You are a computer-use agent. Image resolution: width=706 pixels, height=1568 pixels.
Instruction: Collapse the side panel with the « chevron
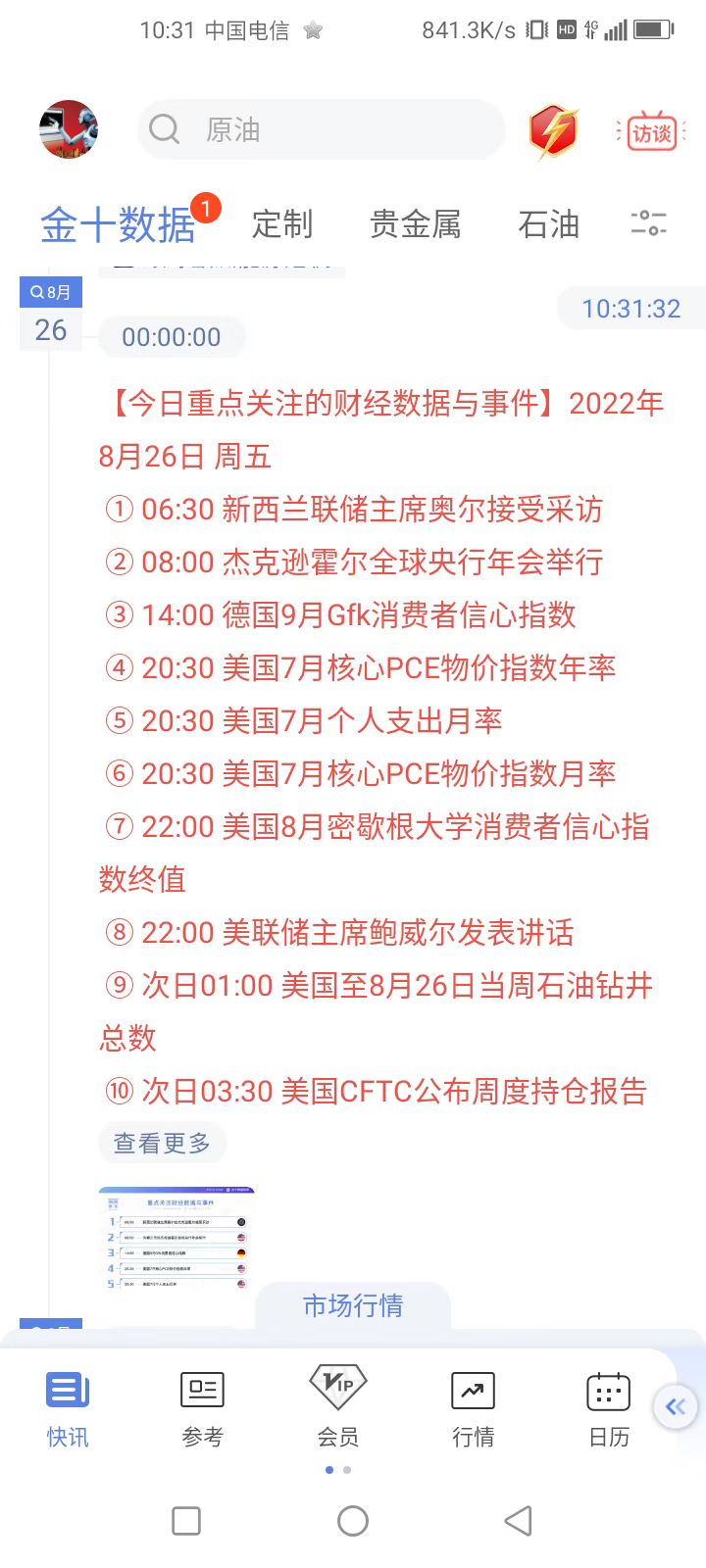coord(675,1406)
